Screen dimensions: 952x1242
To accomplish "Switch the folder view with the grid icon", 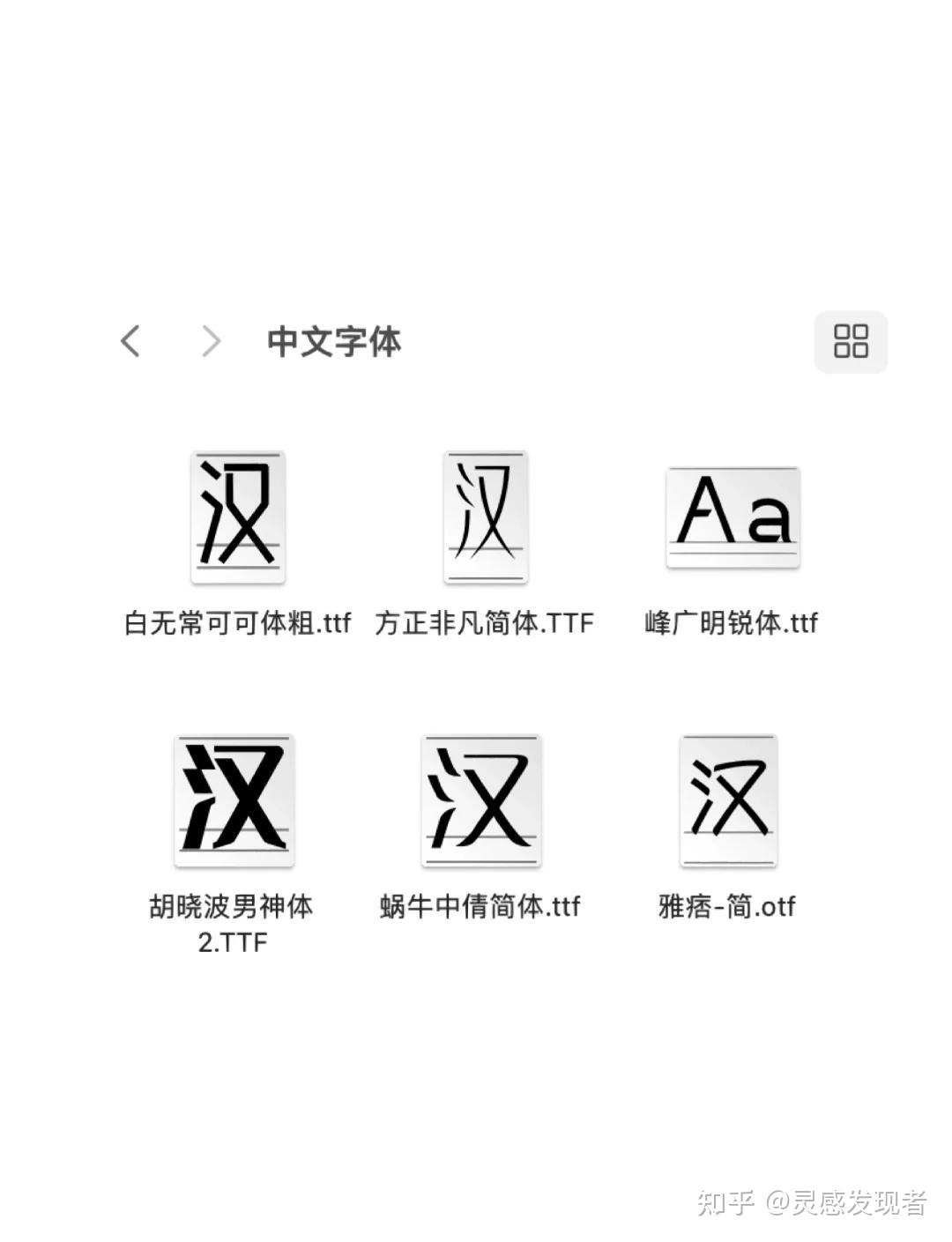I will tap(851, 342).
